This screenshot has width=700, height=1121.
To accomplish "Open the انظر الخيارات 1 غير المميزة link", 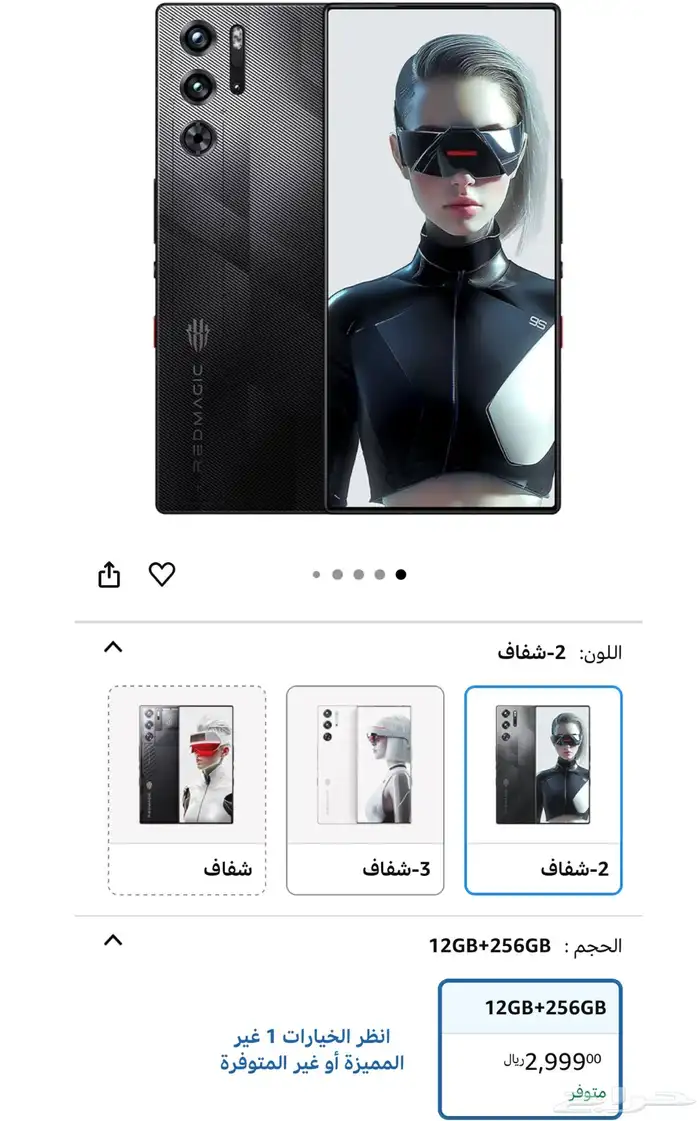I will pyautogui.click(x=312, y=1049).
